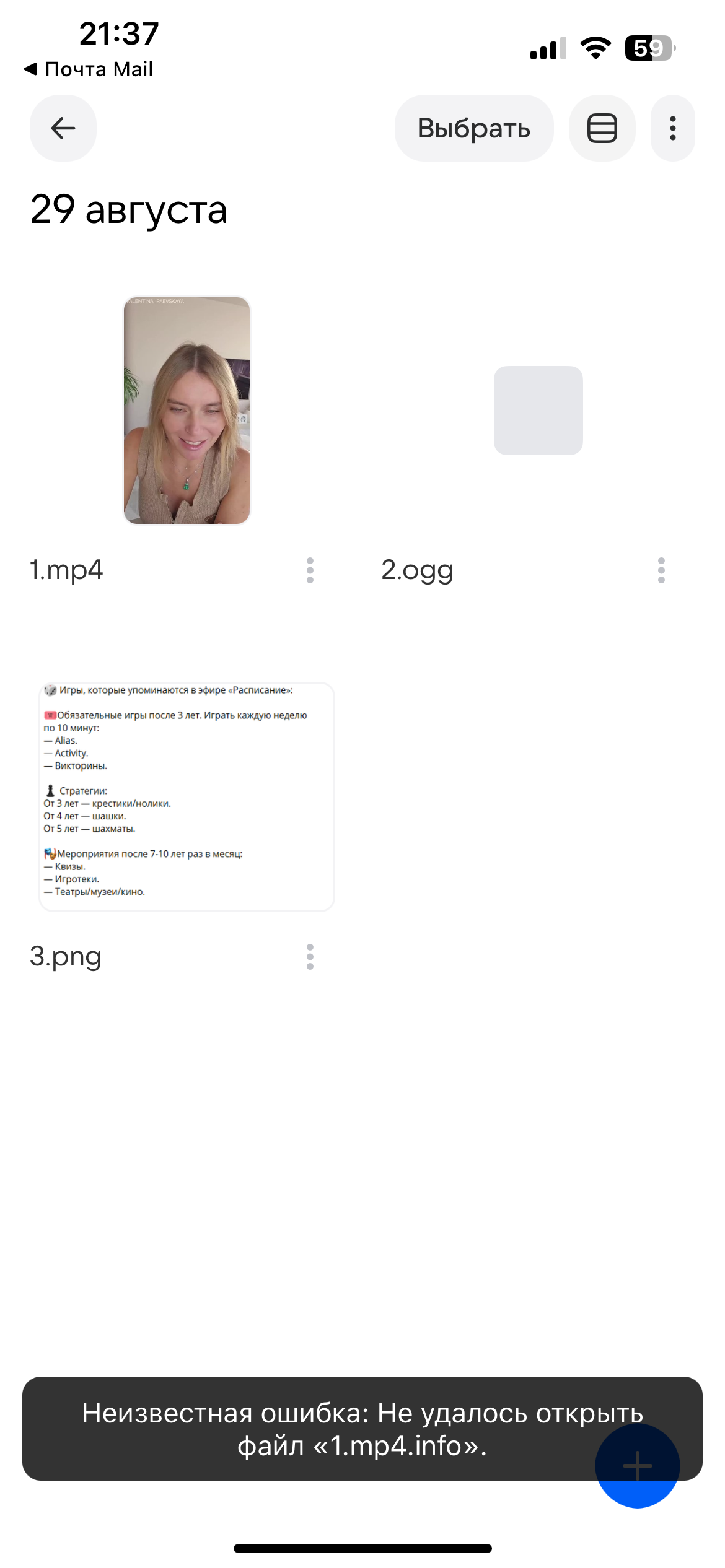Open the 1.mp4 video file
Viewport: 725px width, 1568px height.
tap(187, 411)
